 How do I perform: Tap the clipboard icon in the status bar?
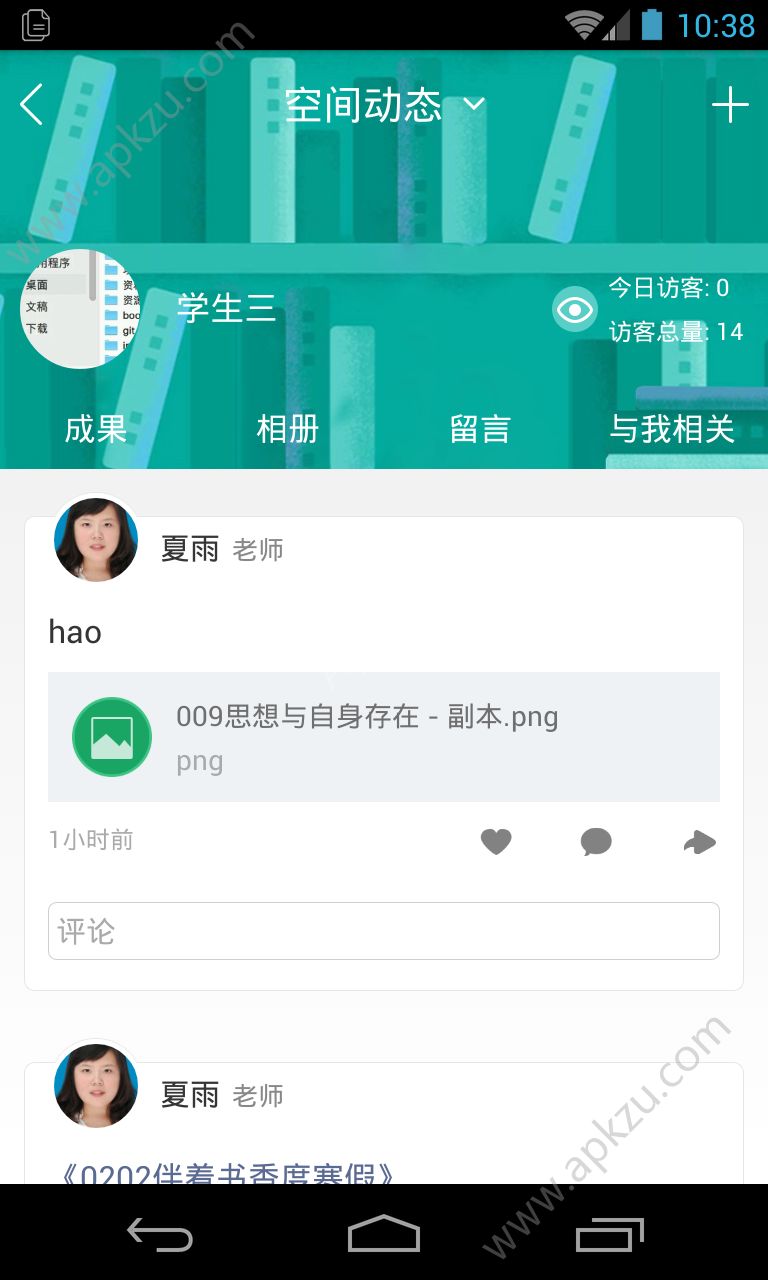(x=35, y=25)
